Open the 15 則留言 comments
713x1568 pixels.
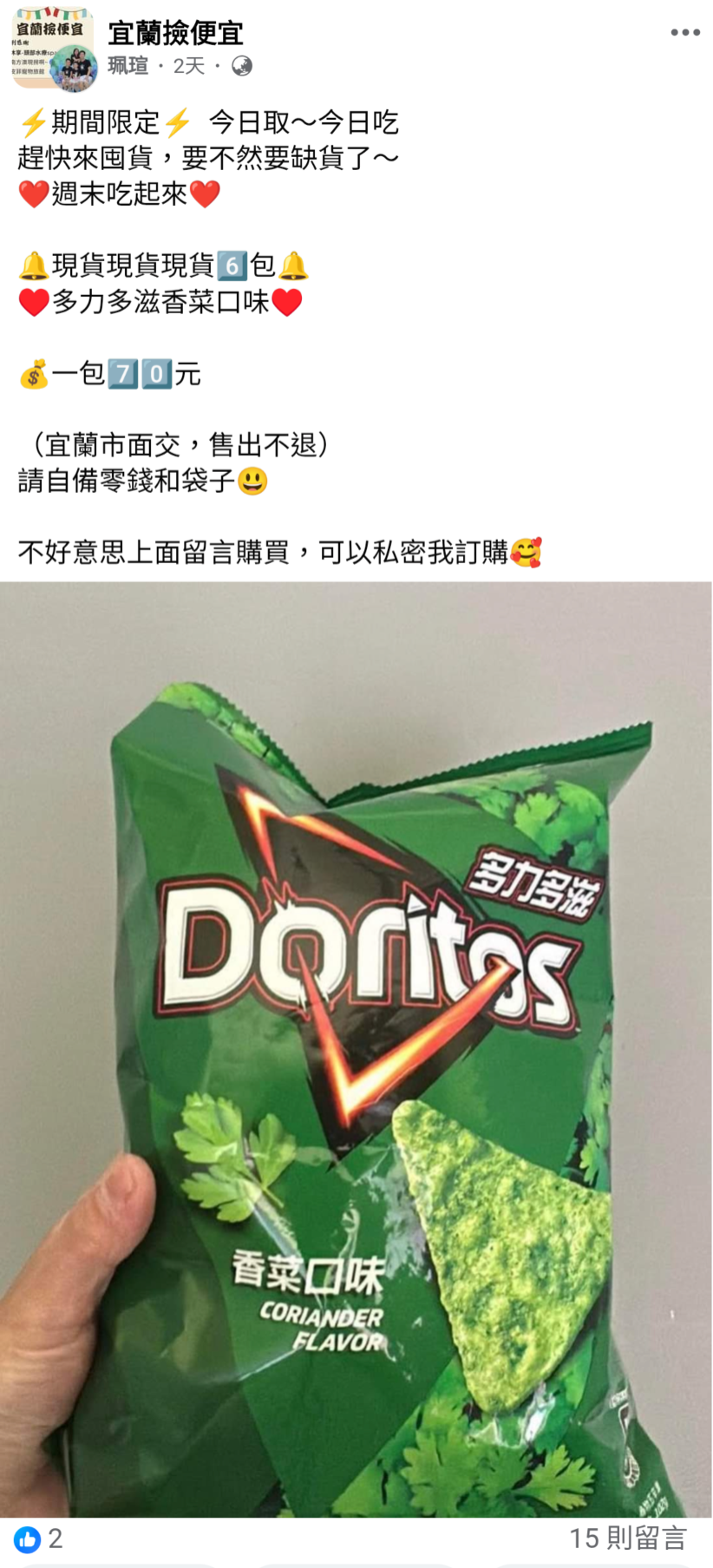(x=627, y=1539)
